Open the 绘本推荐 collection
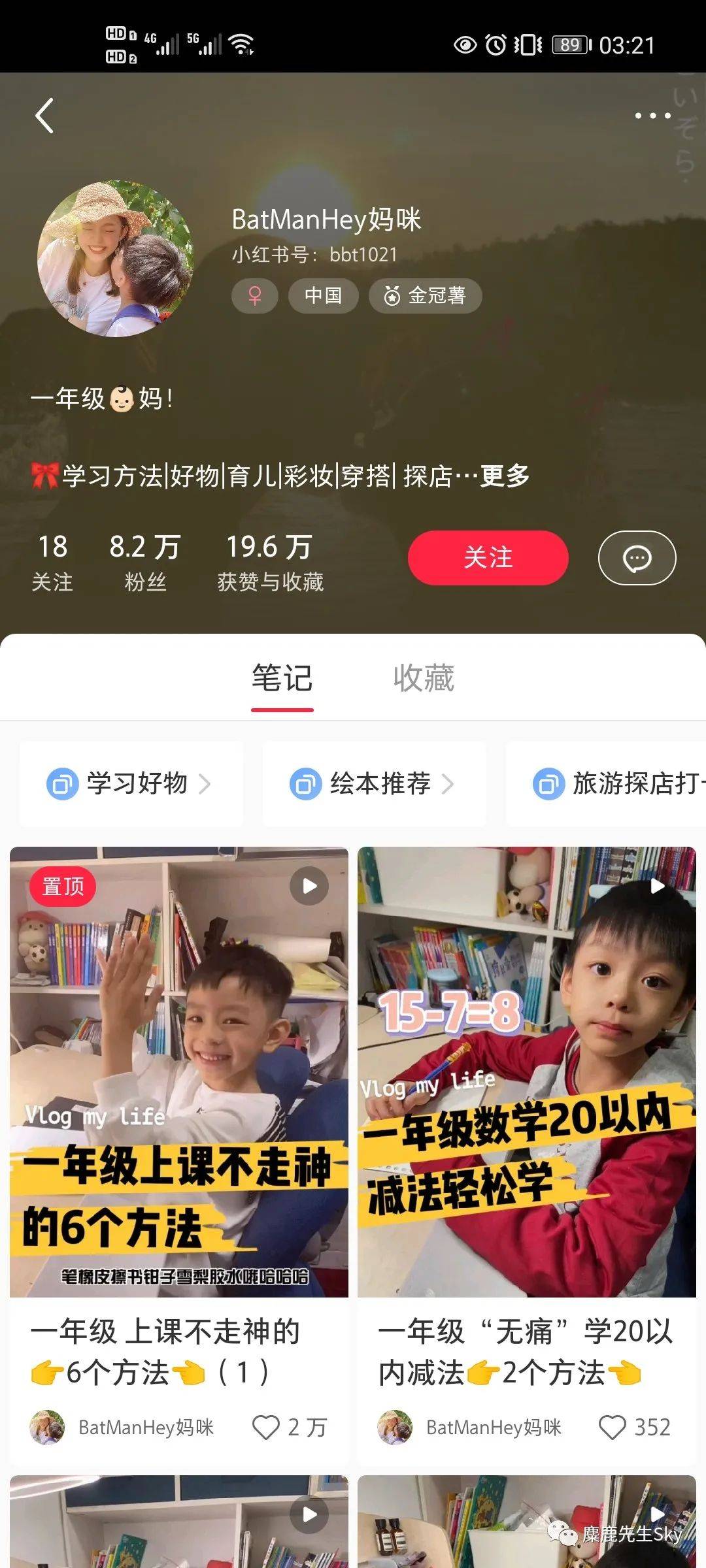Image resolution: width=706 pixels, height=1568 pixels. pyautogui.click(x=374, y=783)
